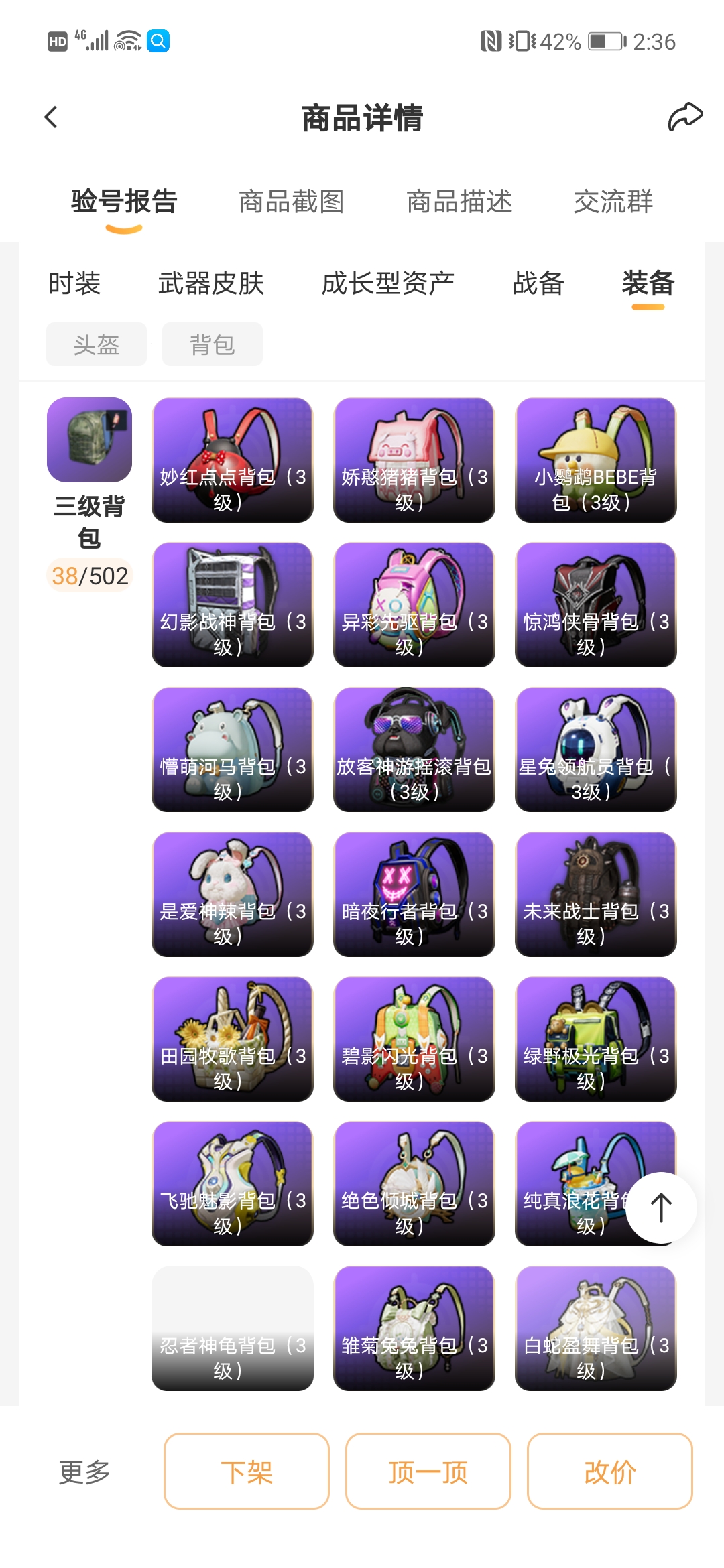
Task: Tap 下架 to delist the product
Action: coord(247,1472)
